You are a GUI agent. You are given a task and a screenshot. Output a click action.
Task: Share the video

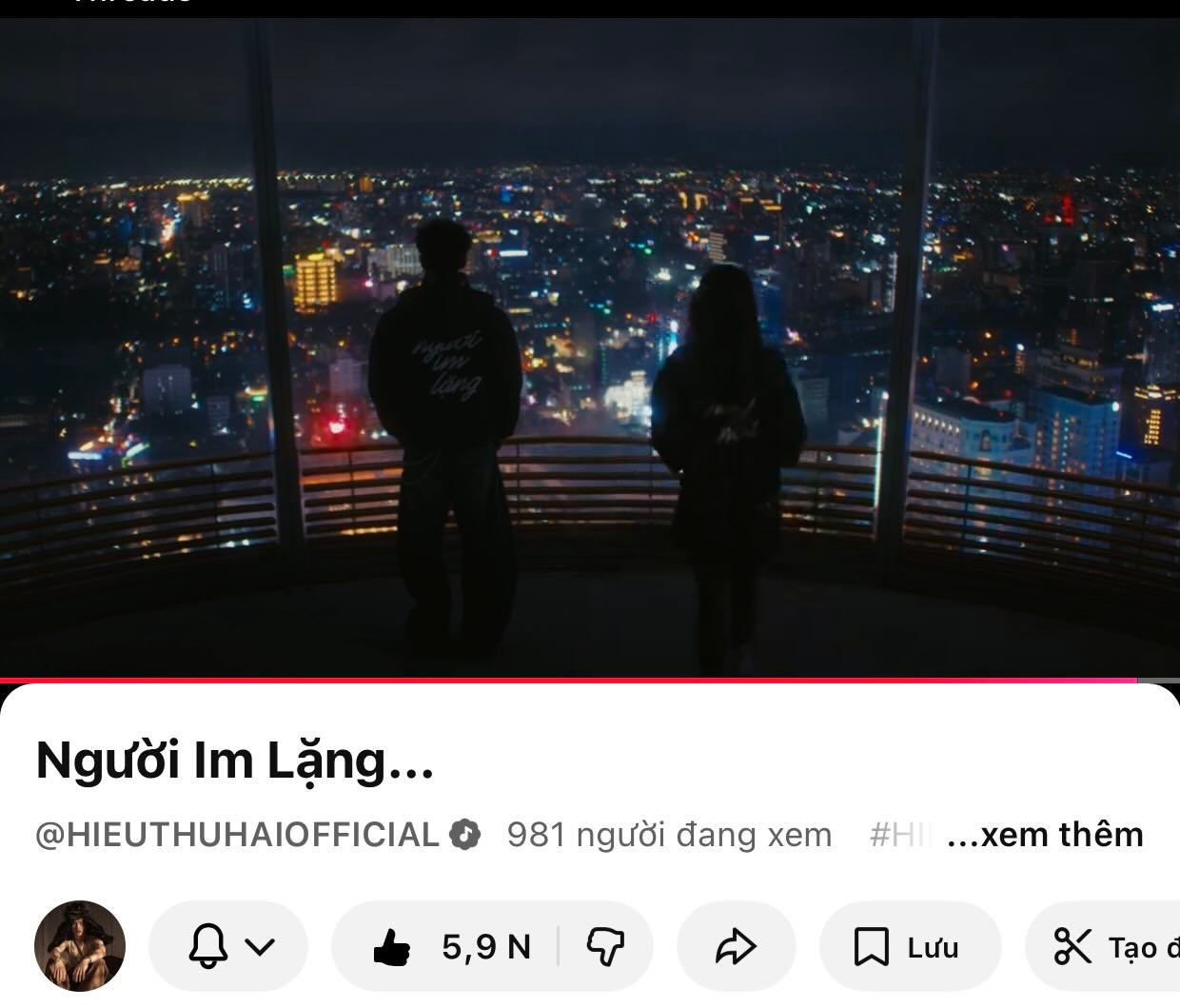click(736, 947)
